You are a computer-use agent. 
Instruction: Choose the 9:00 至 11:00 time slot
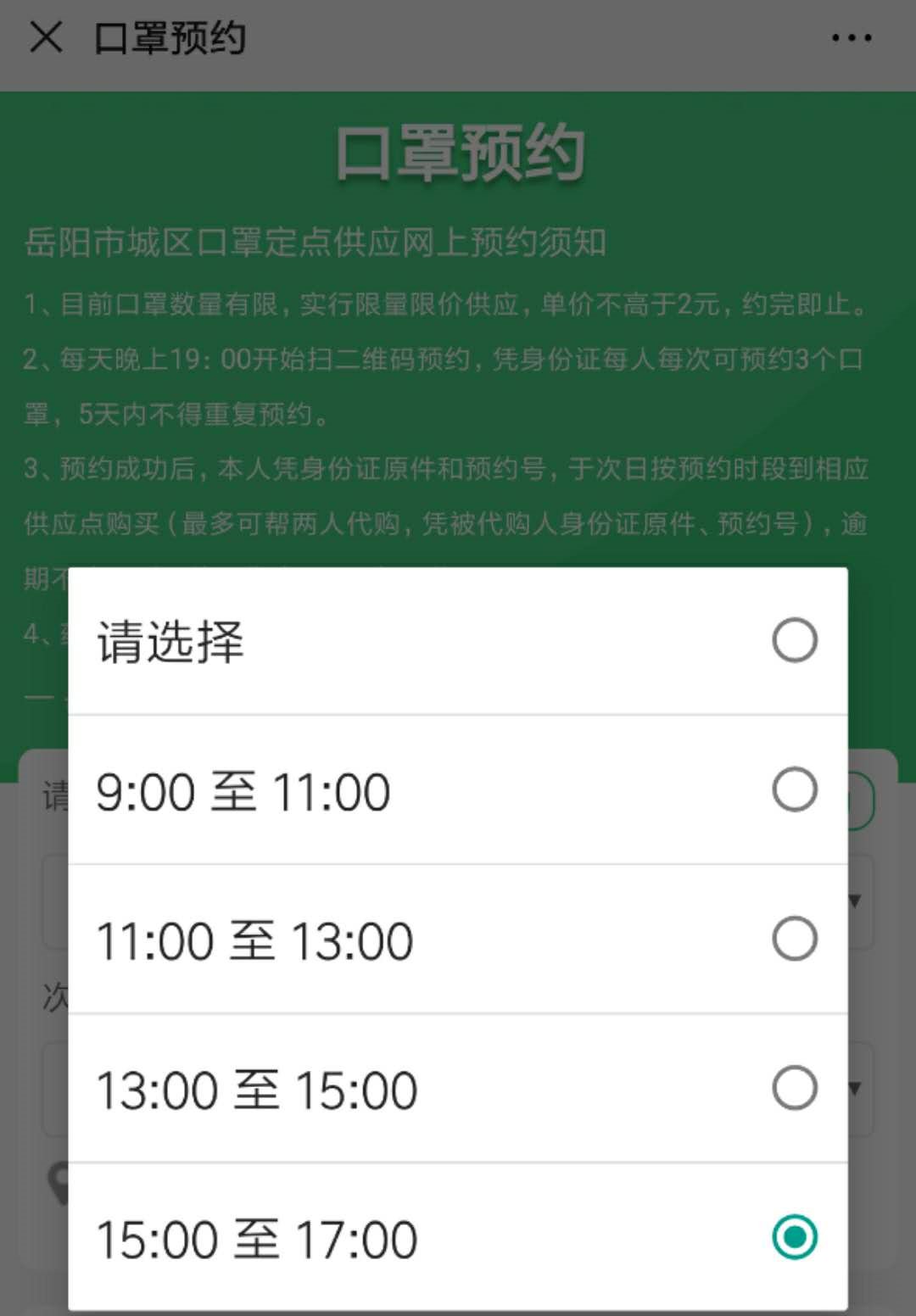click(458, 791)
